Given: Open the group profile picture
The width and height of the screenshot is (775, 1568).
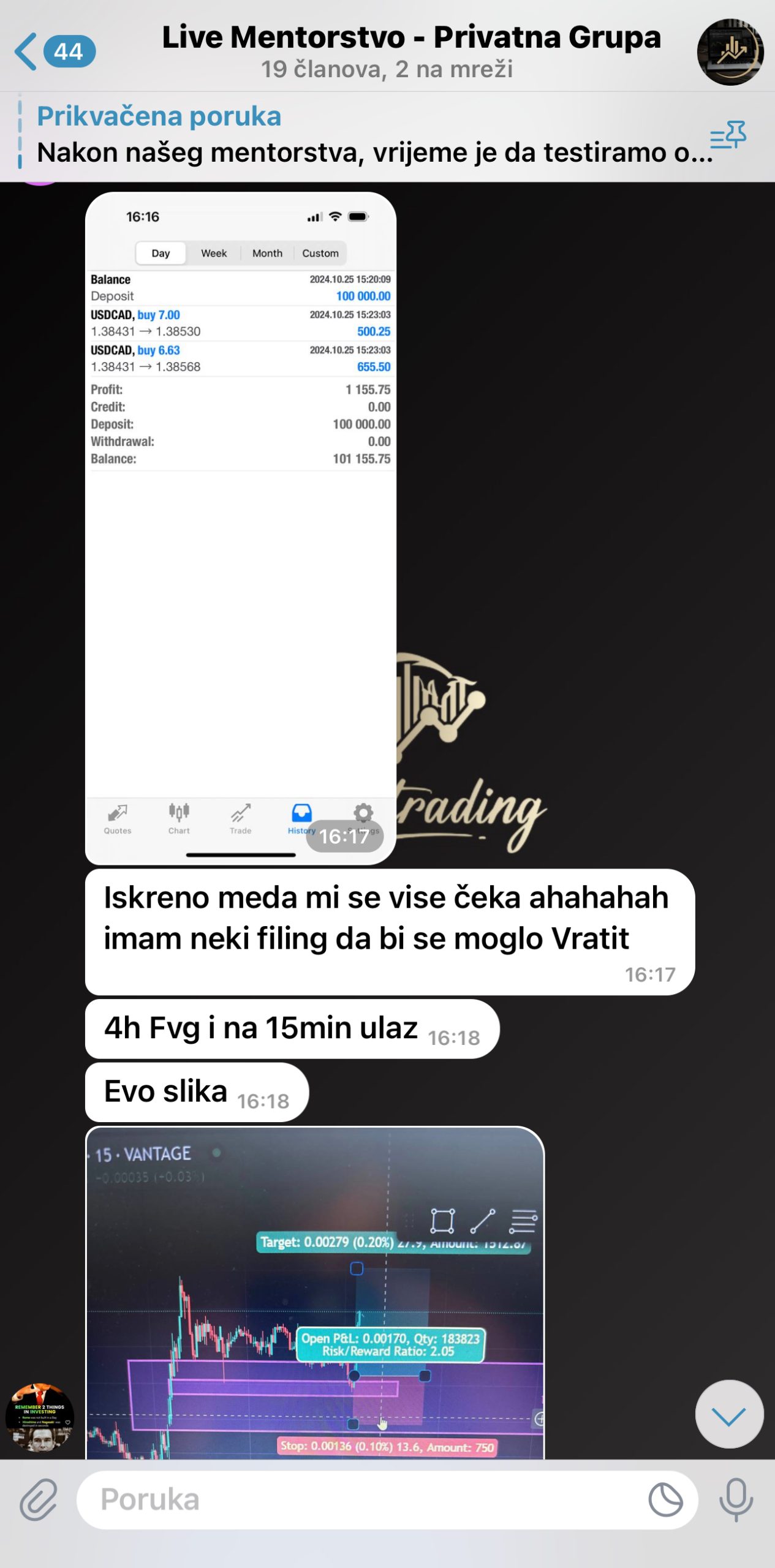Looking at the screenshot, I should pyautogui.click(x=730, y=51).
